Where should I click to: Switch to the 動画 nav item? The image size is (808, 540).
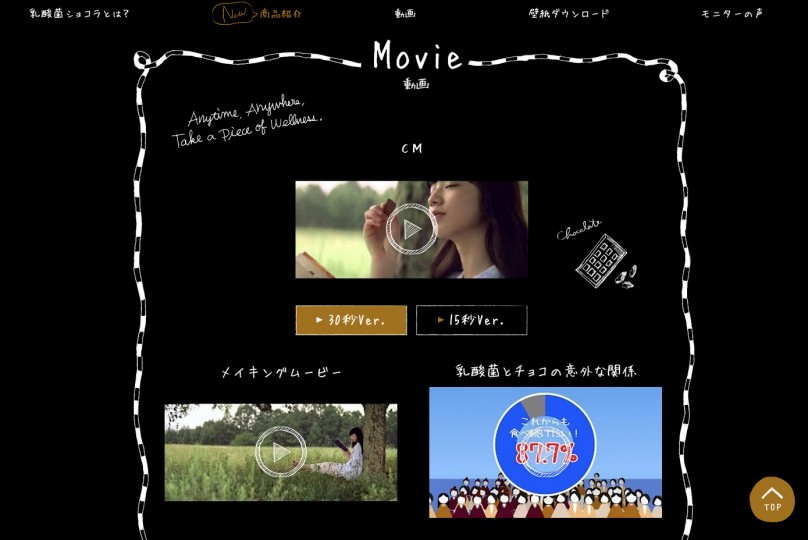pos(405,14)
